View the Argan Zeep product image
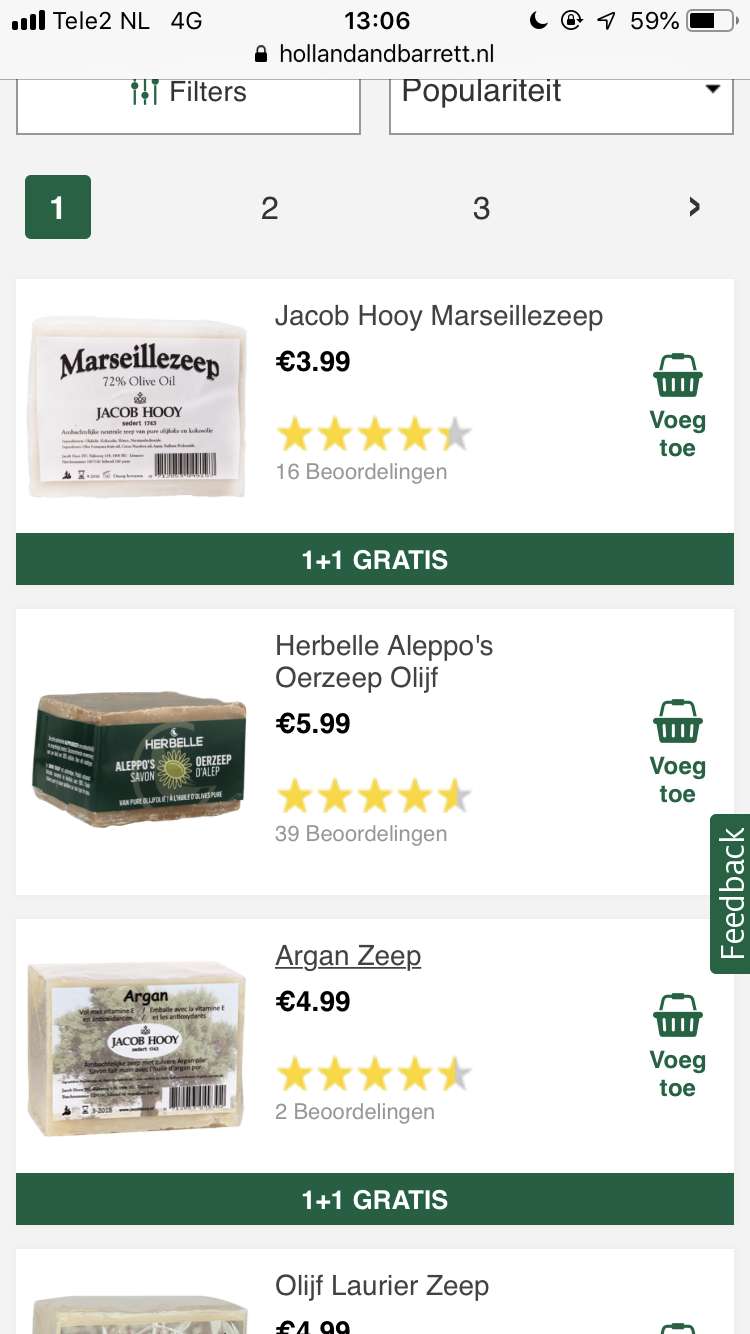The width and height of the screenshot is (750, 1334). 138,1048
